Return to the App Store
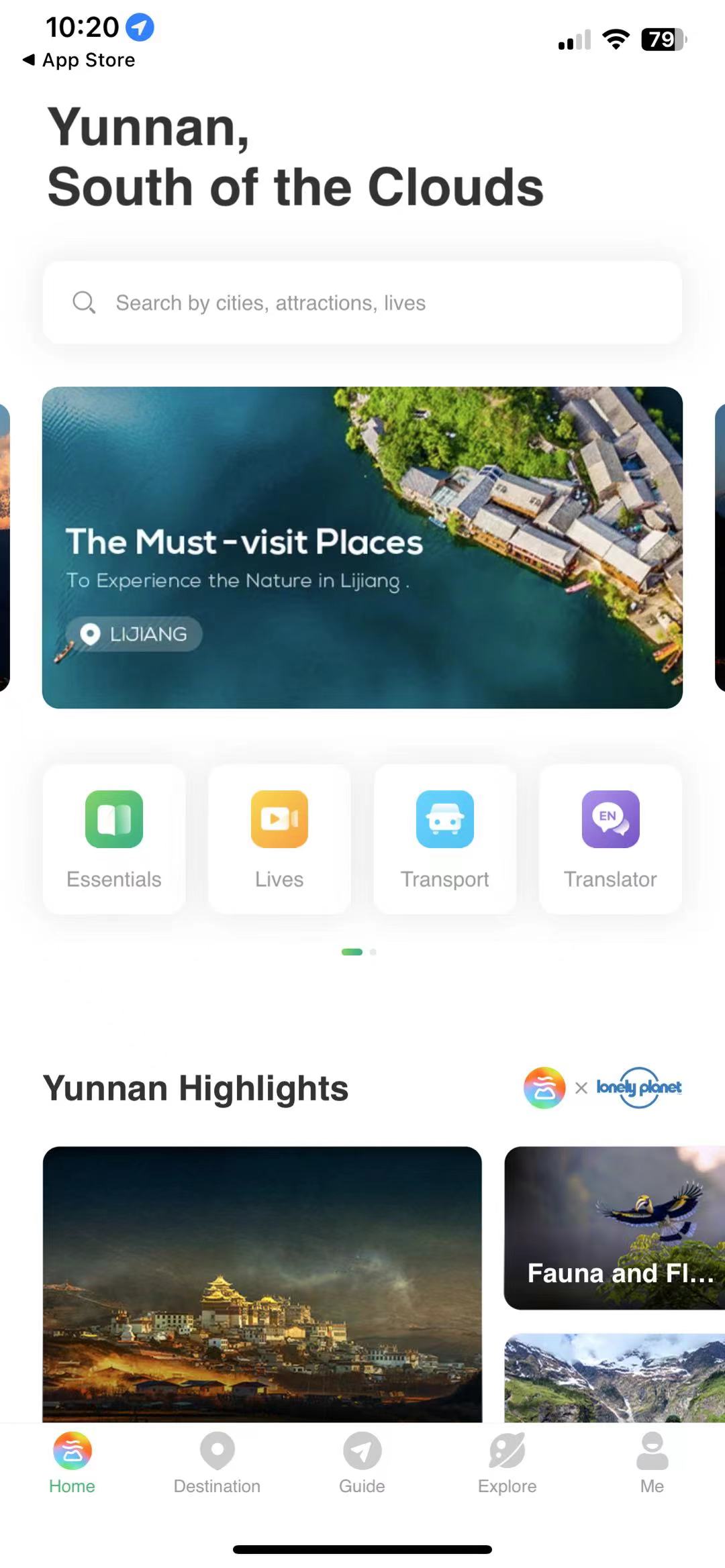This screenshot has height=1568, width=725. 79,60
